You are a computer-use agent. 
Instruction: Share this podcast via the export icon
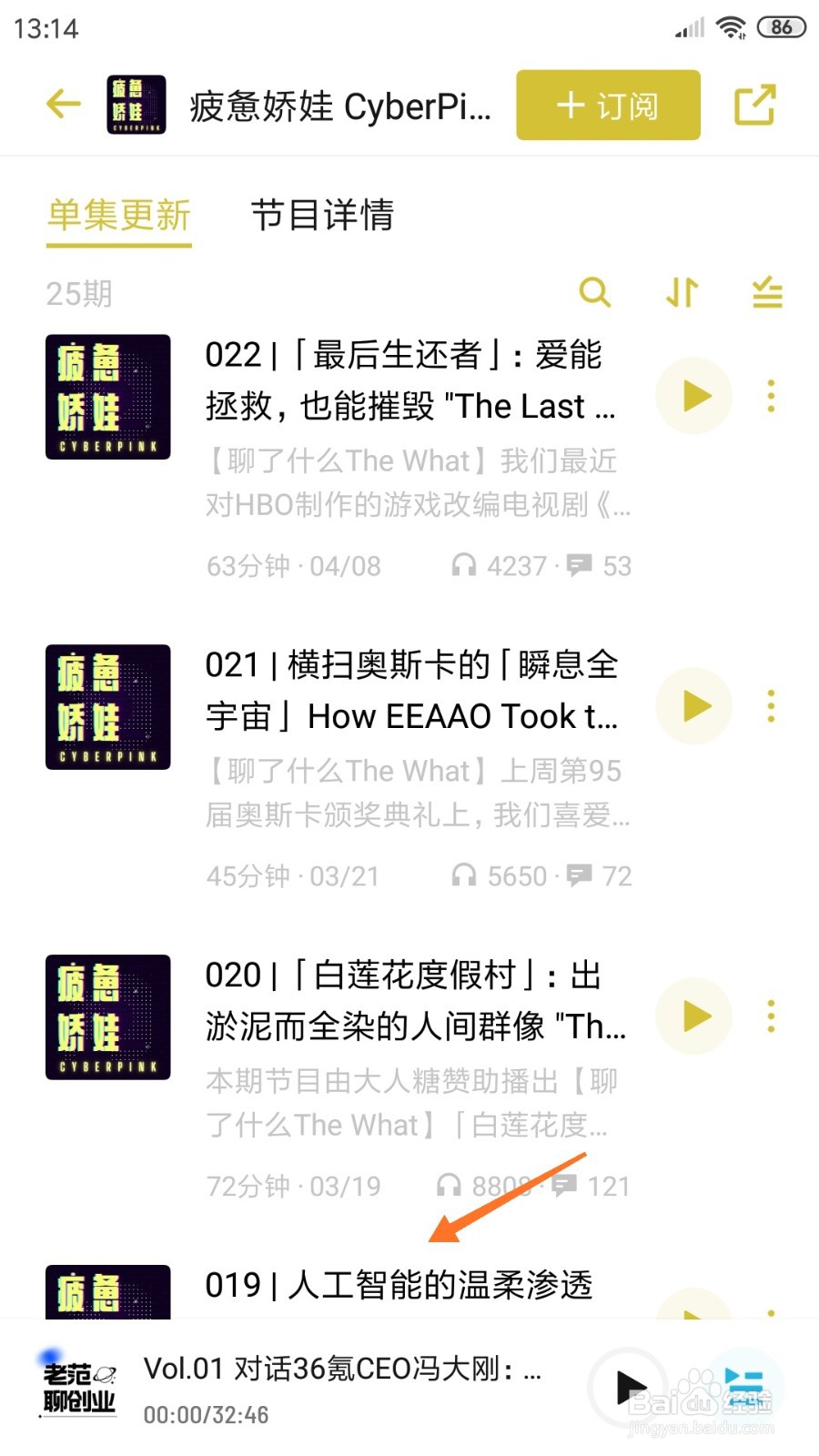(754, 105)
